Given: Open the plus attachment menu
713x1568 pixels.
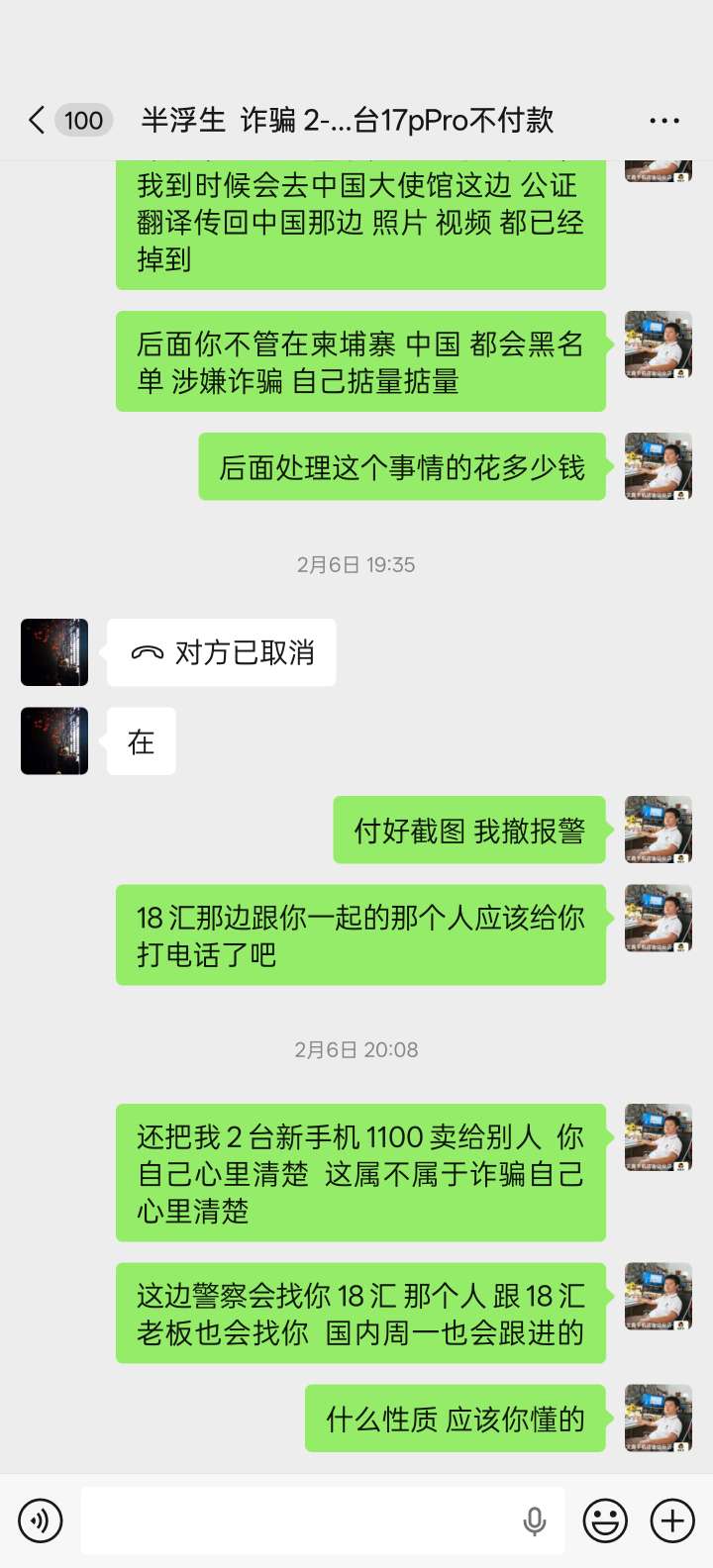Looking at the screenshot, I should pos(672,1519).
